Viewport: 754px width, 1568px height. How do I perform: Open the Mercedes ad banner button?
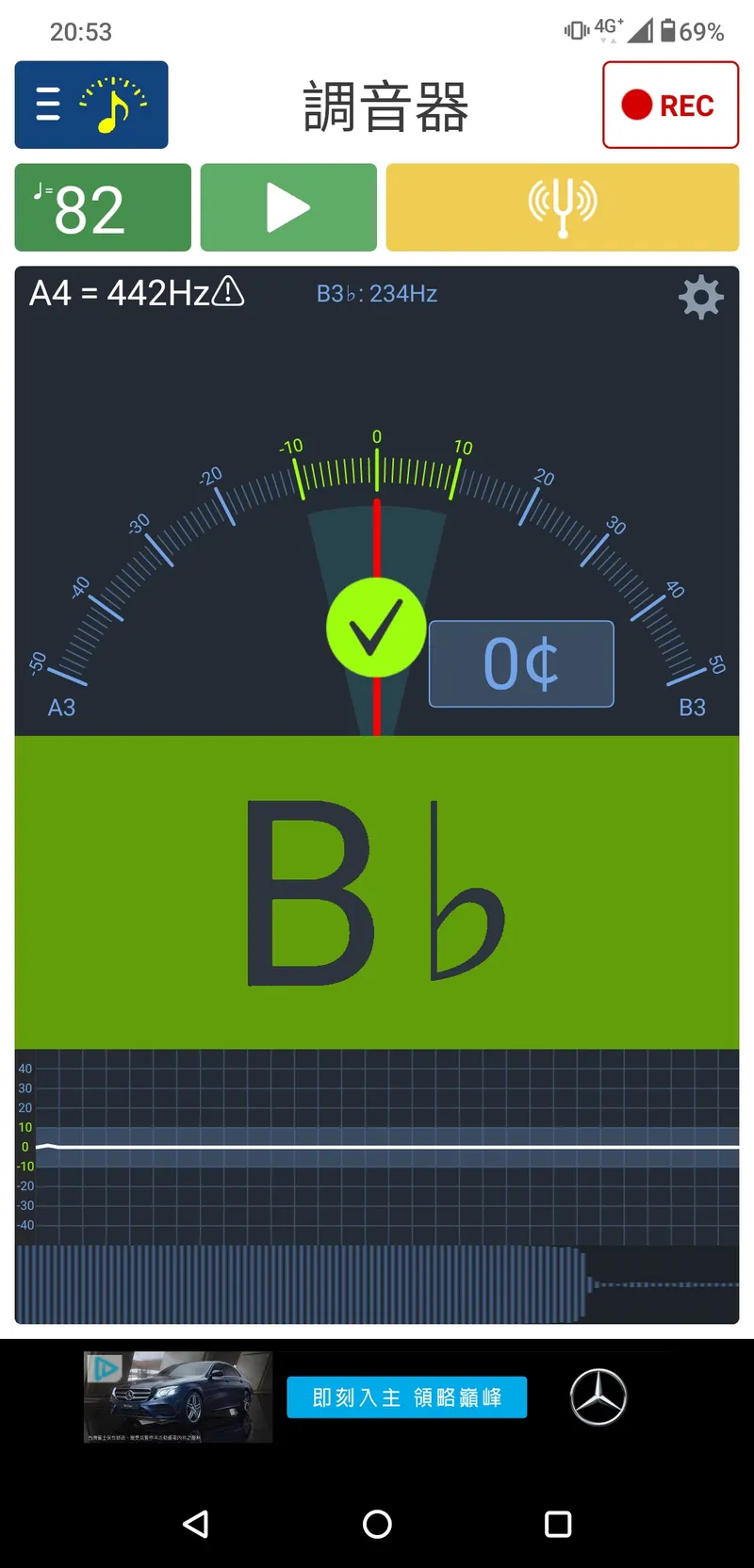point(406,1396)
